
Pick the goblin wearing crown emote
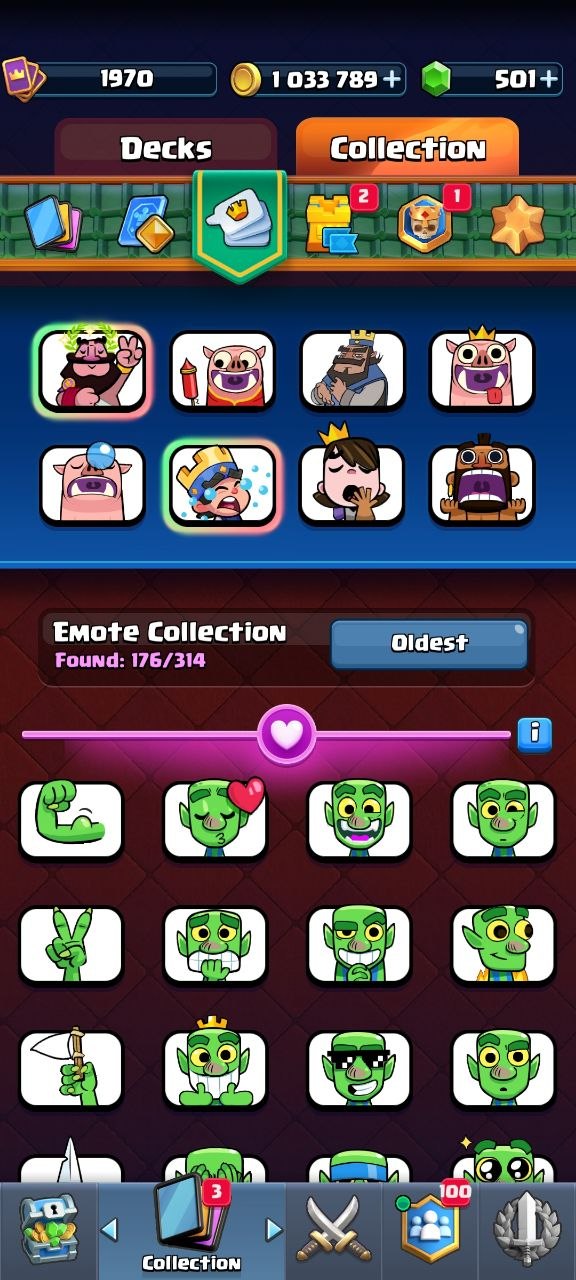pos(215,1070)
